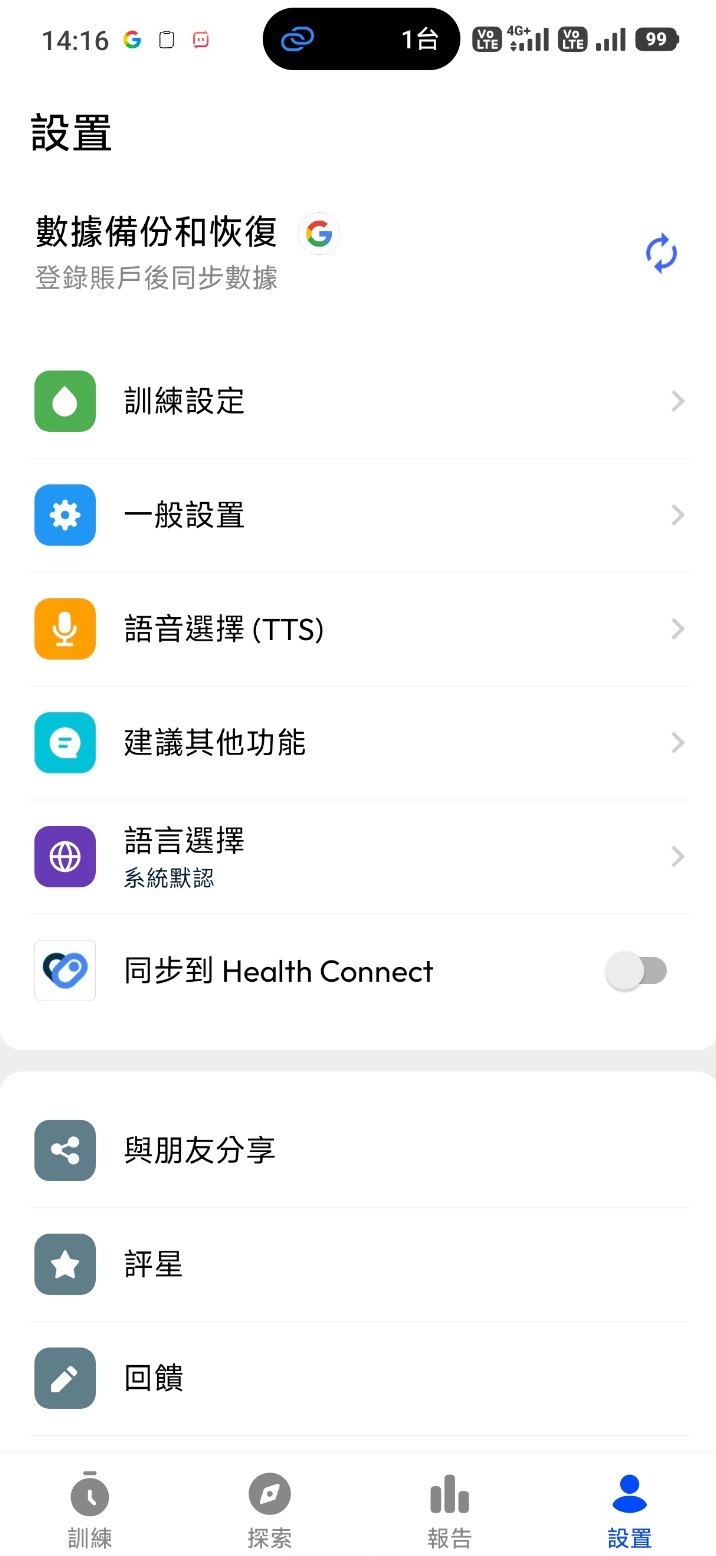This screenshot has width=716, height=1556.
Task: Open 回饋 feedback
Action: [358, 1379]
